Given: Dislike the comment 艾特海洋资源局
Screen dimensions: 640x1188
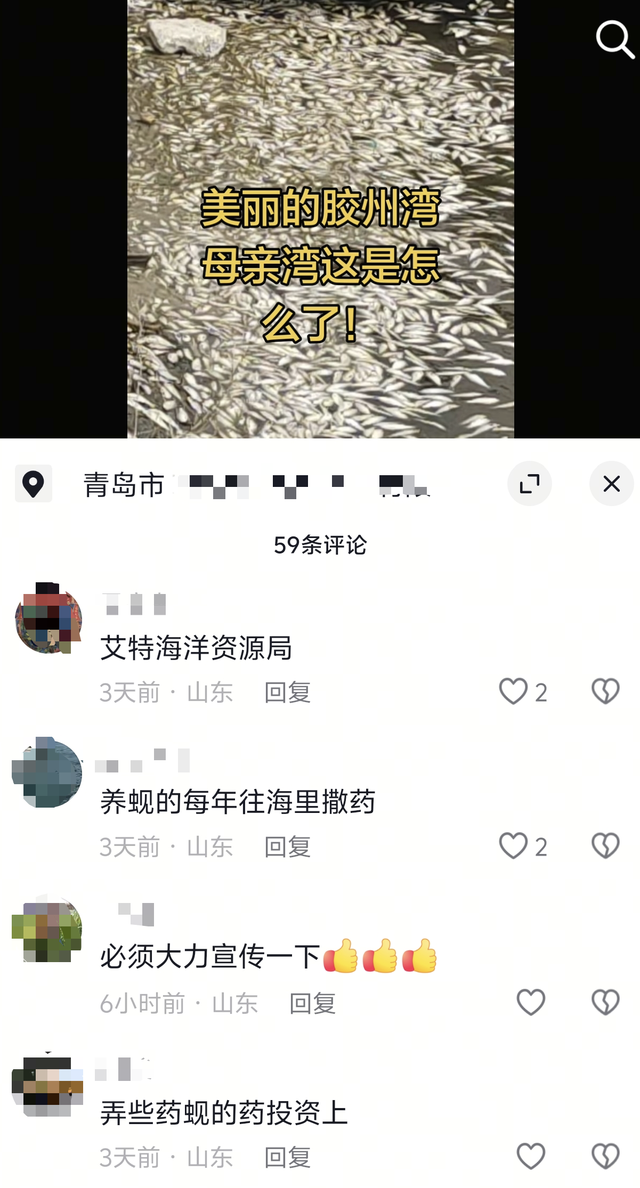Looking at the screenshot, I should (605, 692).
